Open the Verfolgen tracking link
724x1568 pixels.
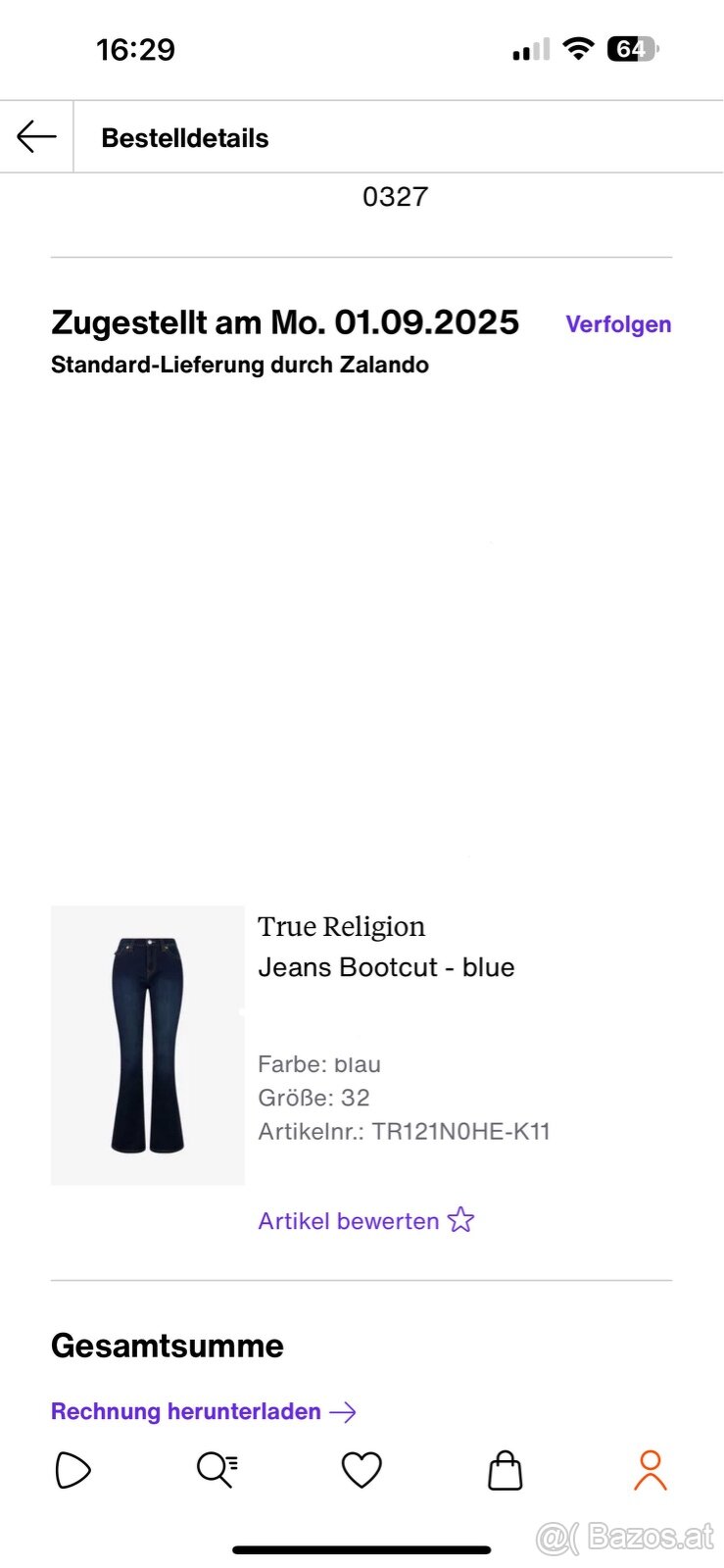point(618,324)
